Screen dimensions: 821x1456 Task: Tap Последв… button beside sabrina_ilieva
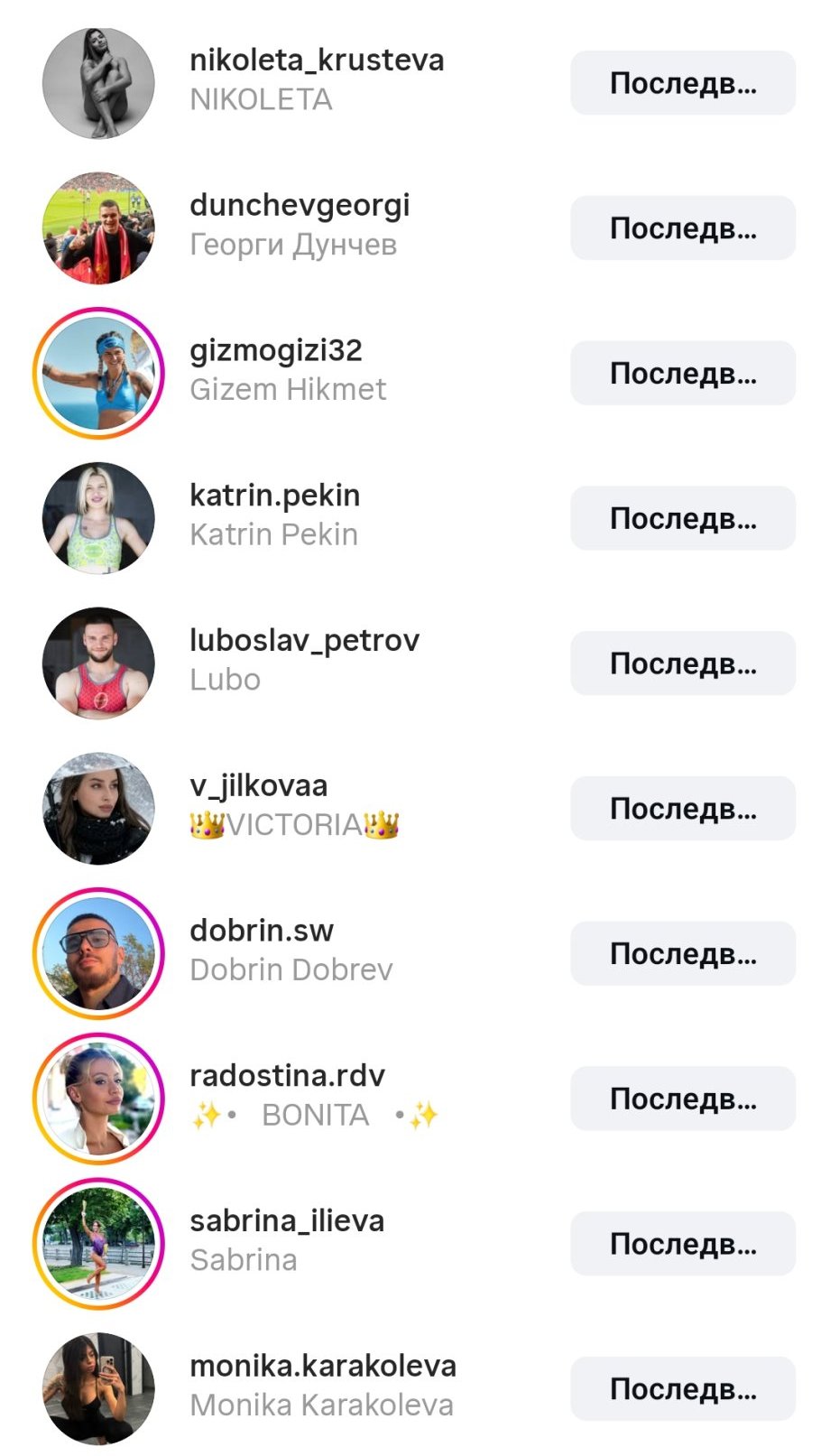tap(682, 1244)
